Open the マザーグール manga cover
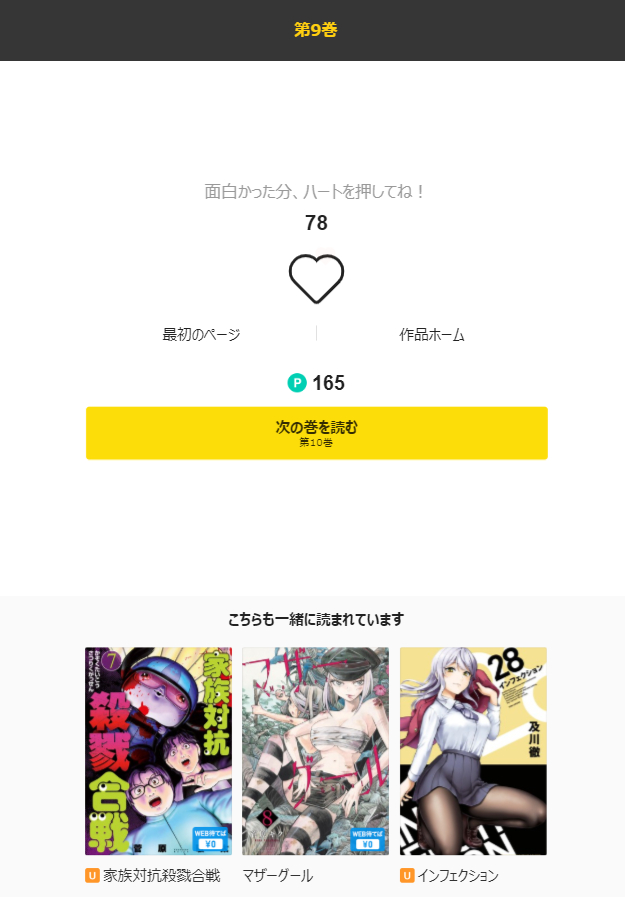 click(x=316, y=751)
